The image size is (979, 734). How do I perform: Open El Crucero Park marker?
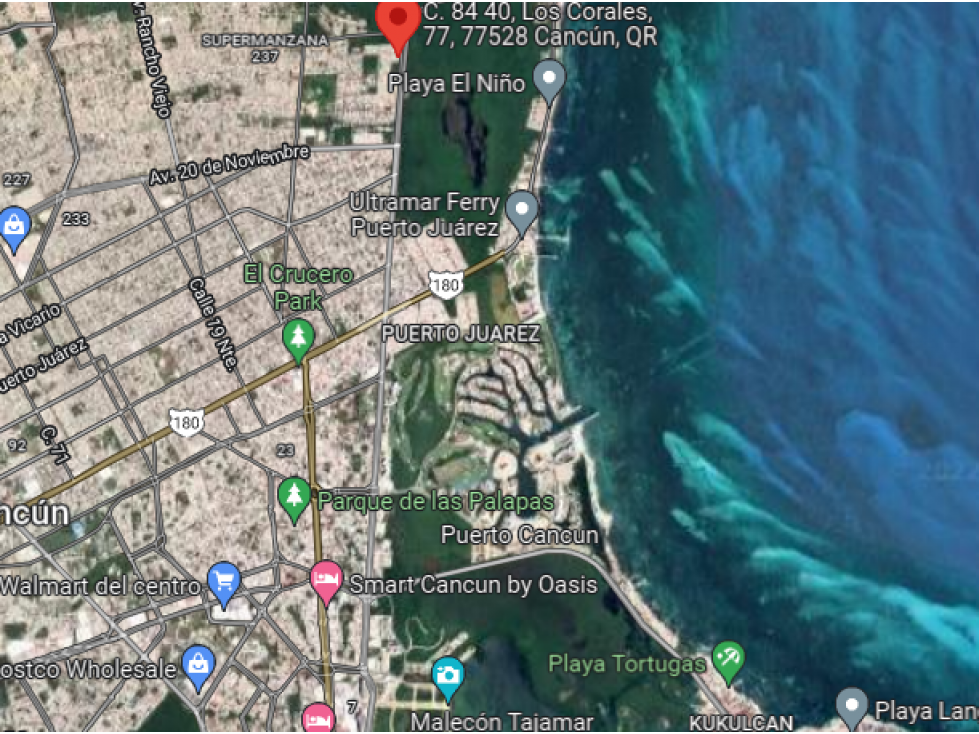pos(298,338)
